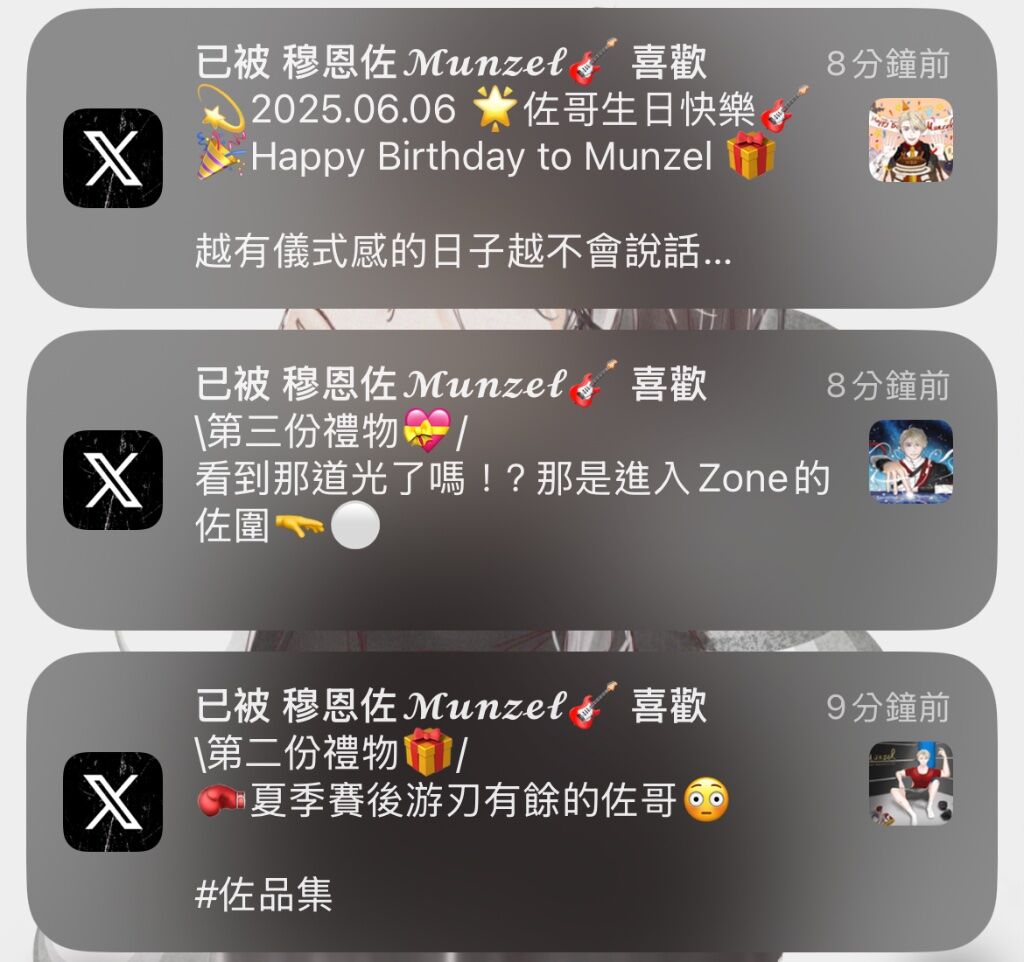Image resolution: width=1024 pixels, height=962 pixels.
Task: Open the 佐哥生日快樂 Happy Birthday notification
Action: click(x=510, y=158)
